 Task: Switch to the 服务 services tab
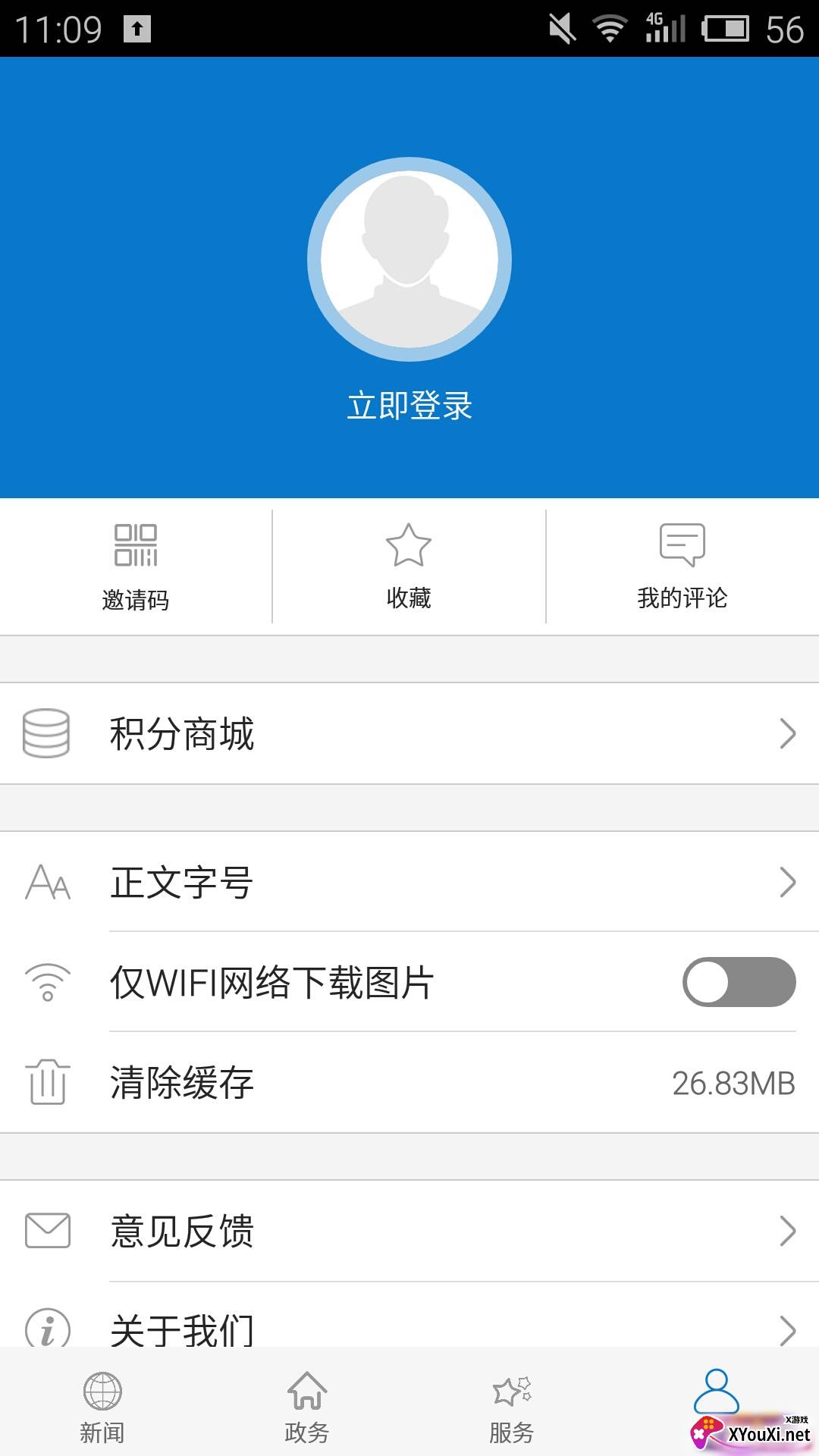512,1407
